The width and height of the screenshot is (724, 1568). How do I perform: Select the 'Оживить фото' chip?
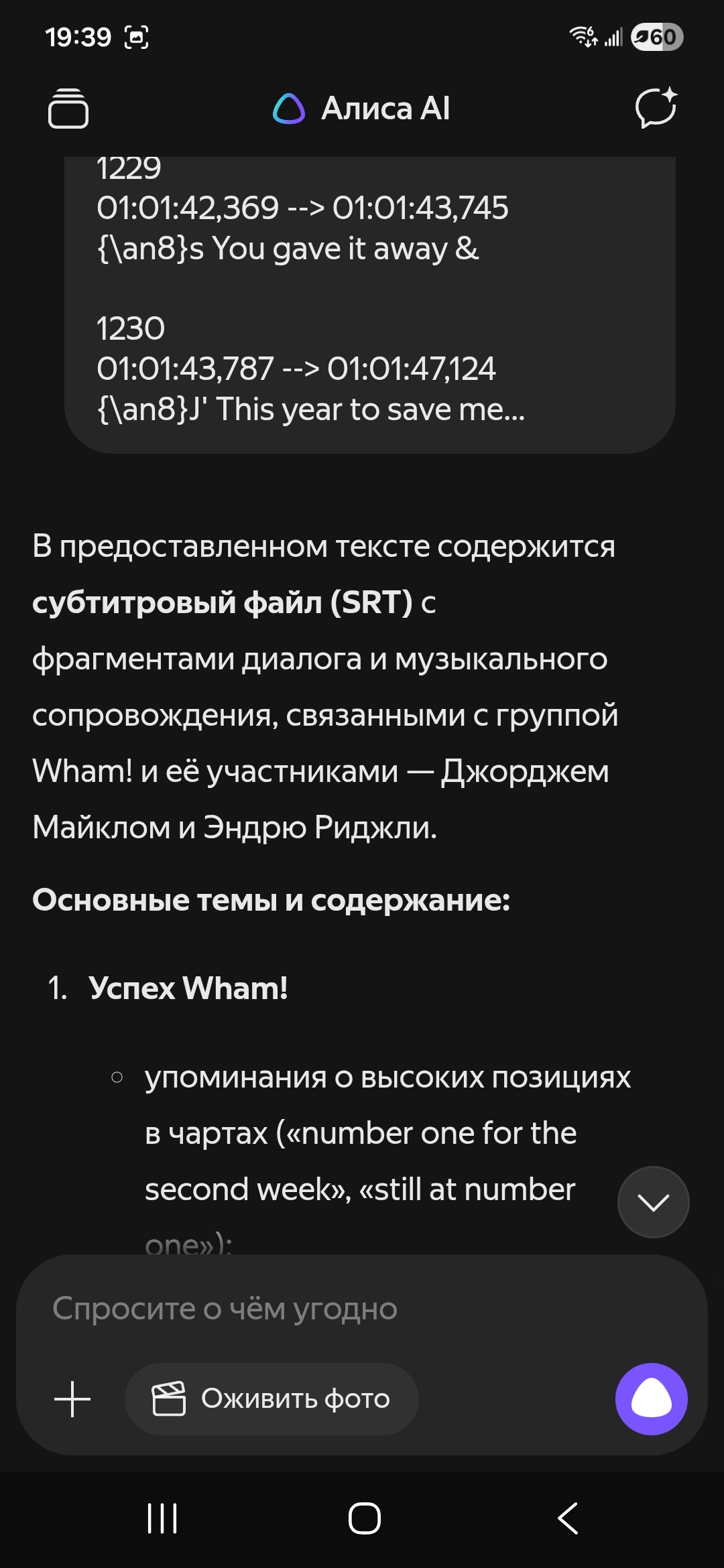point(271,1399)
